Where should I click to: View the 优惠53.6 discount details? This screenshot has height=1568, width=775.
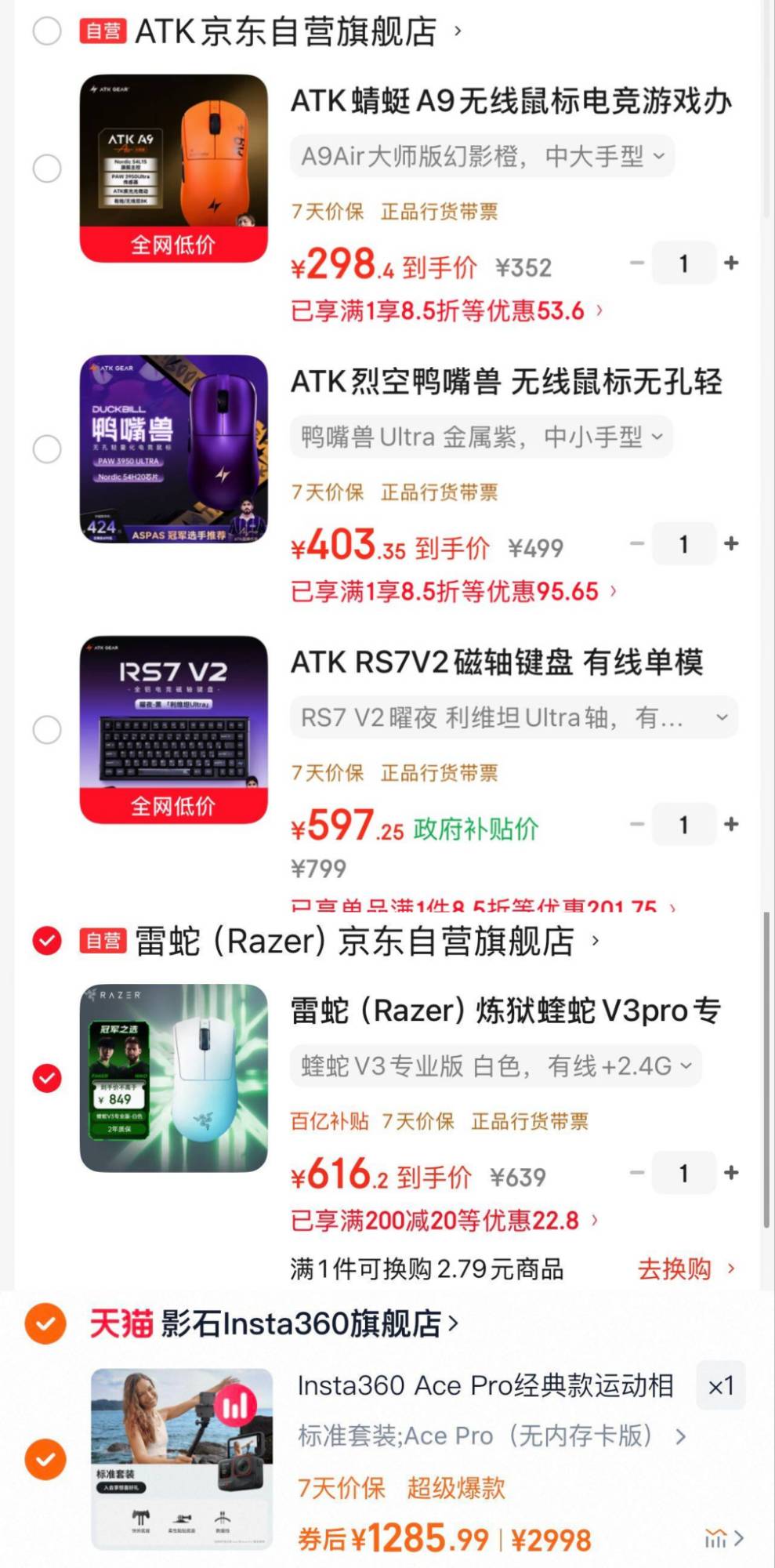click(446, 311)
